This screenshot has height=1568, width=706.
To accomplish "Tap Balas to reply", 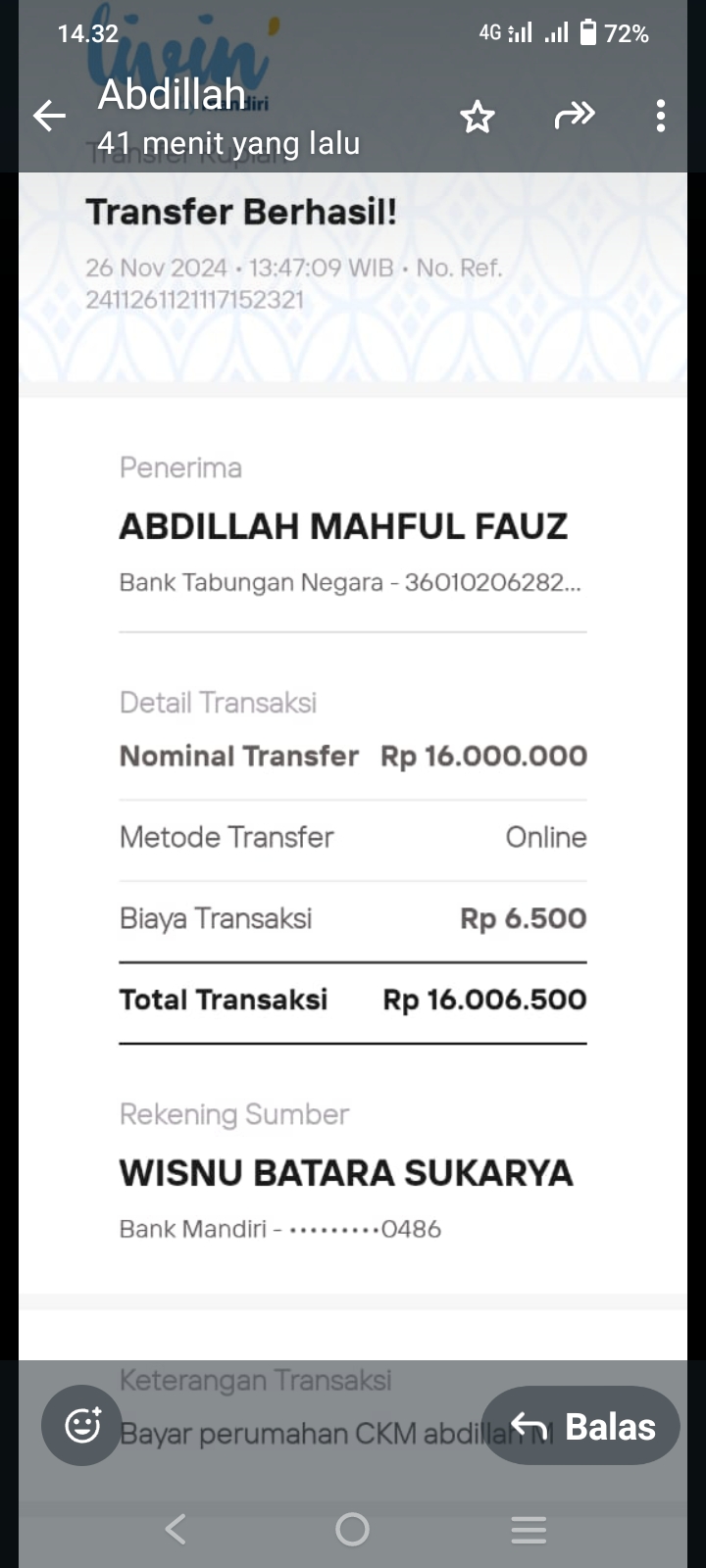I will pyautogui.click(x=582, y=1426).
